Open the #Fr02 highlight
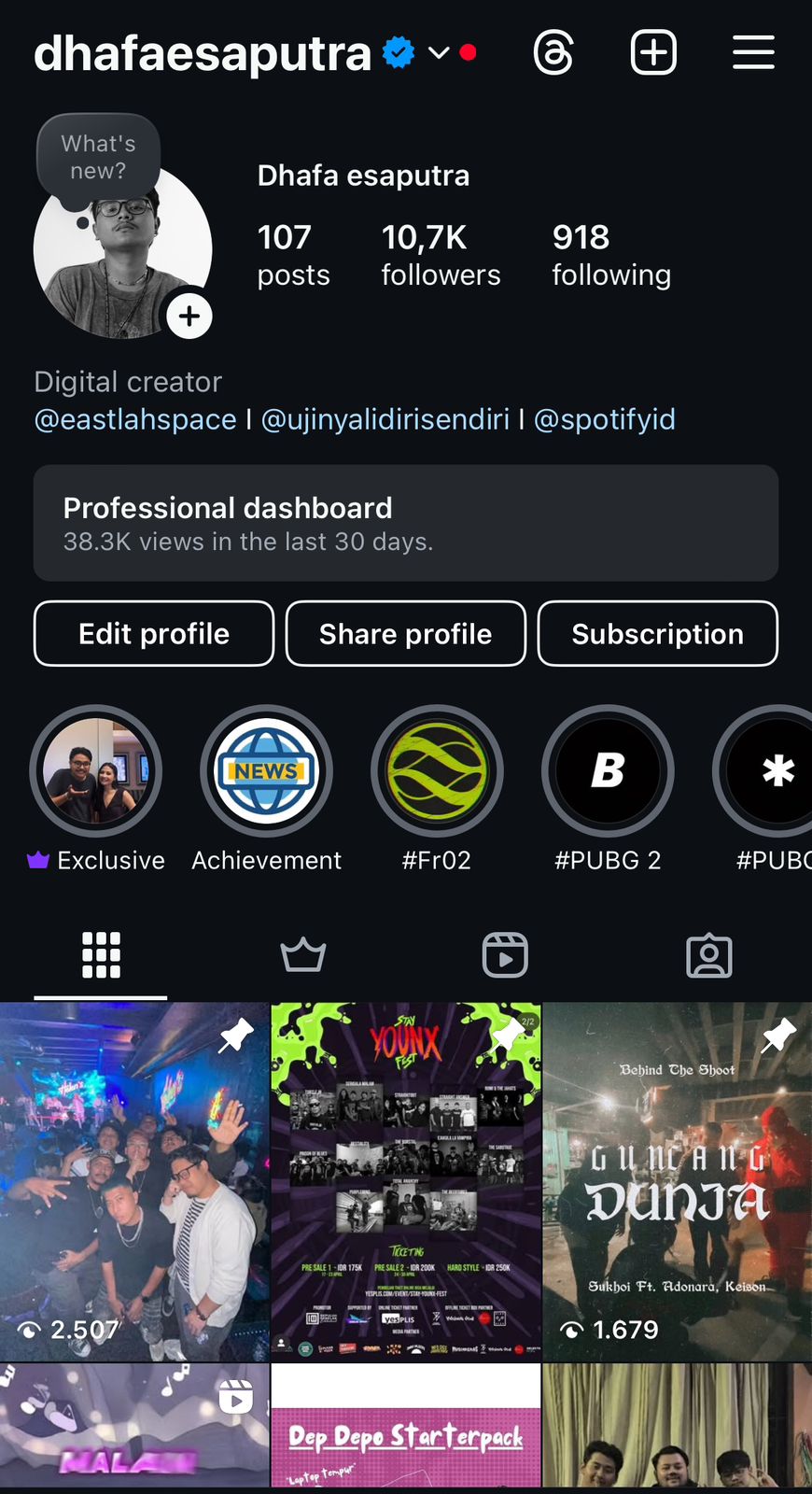This screenshot has height=1494, width=812. [437, 771]
